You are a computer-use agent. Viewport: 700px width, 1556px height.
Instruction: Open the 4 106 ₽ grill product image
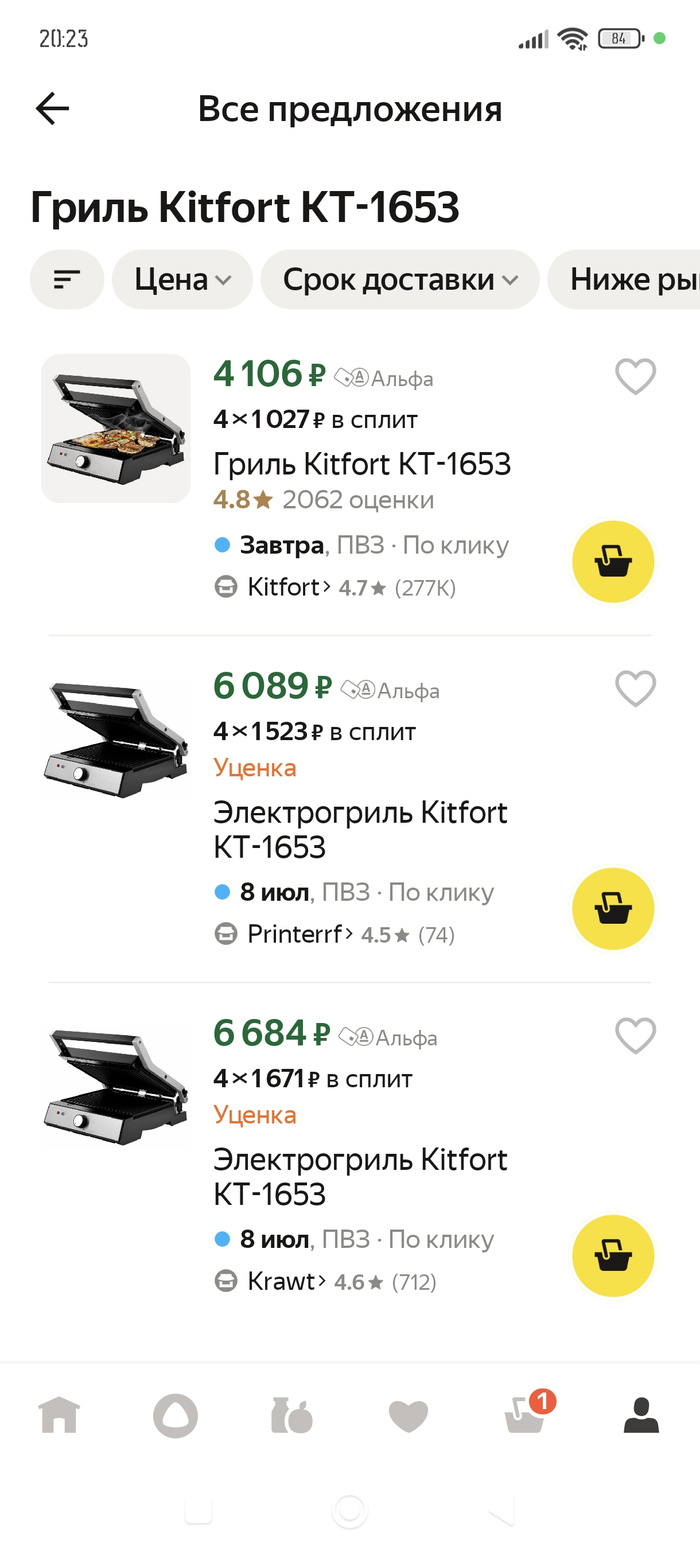coord(116,428)
